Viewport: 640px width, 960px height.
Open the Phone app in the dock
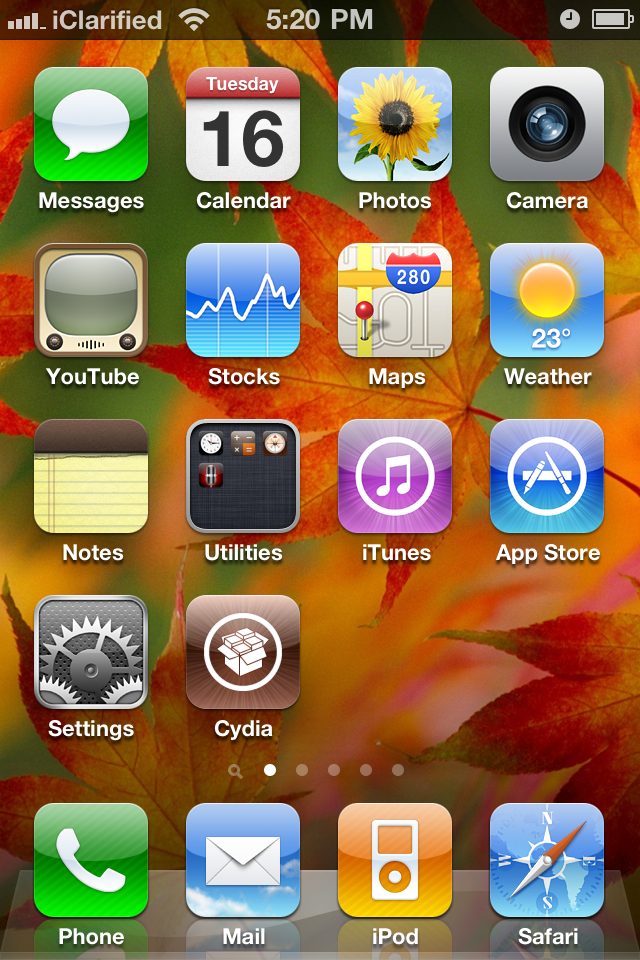click(x=91, y=860)
